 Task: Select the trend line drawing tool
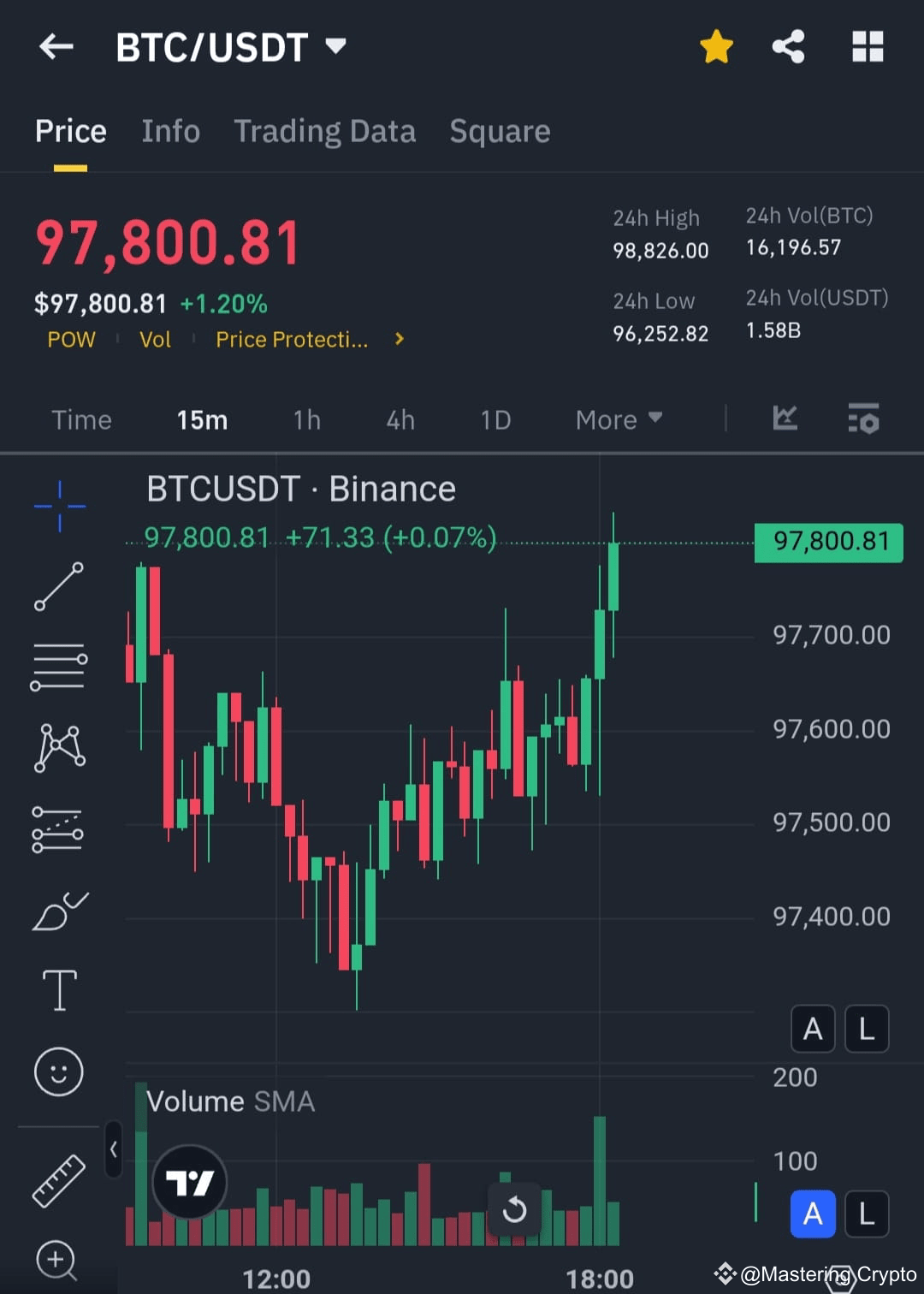pos(58,586)
